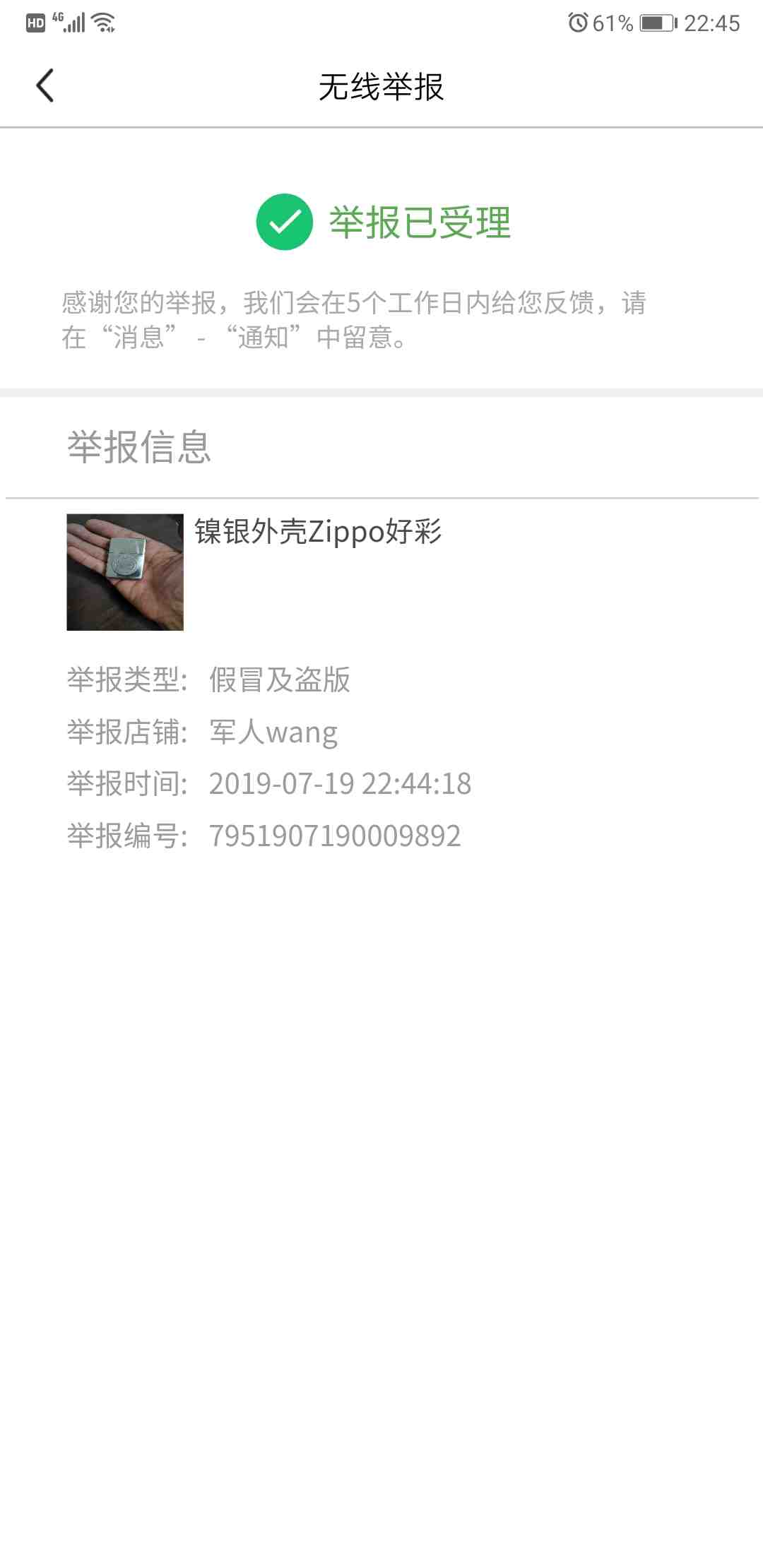Go back from the 无线举报 page
The image size is (763, 1568).
point(45,86)
